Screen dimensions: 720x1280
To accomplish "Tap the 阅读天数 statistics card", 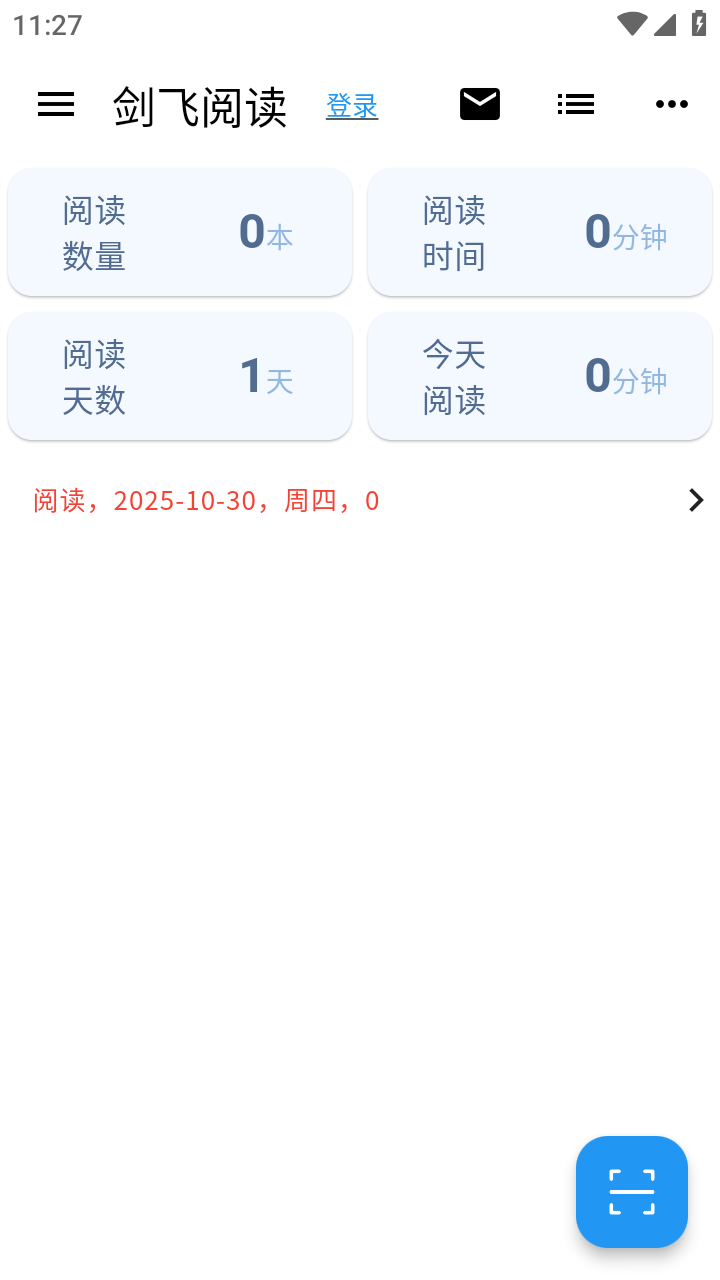I will 180,376.
